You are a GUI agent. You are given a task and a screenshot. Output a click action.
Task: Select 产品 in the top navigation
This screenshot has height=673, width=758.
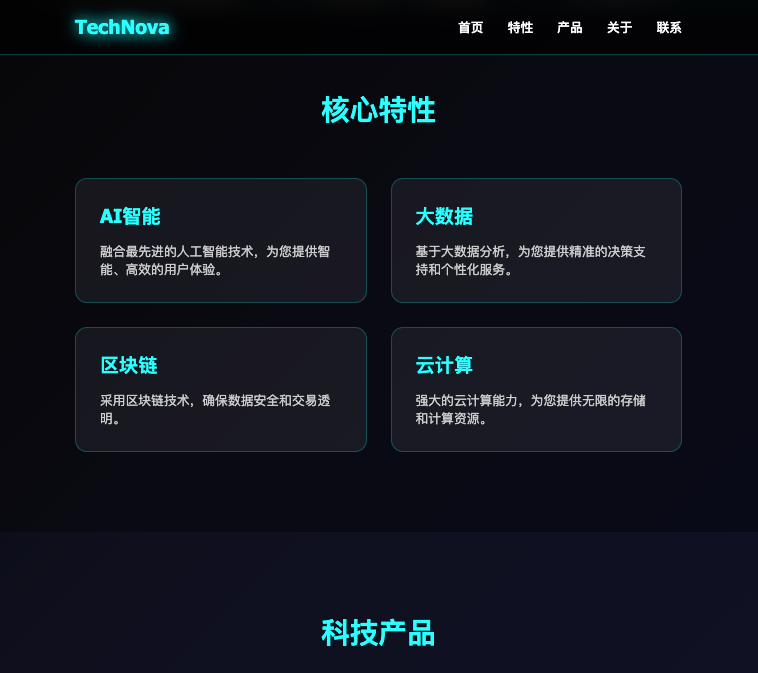coord(570,28)
